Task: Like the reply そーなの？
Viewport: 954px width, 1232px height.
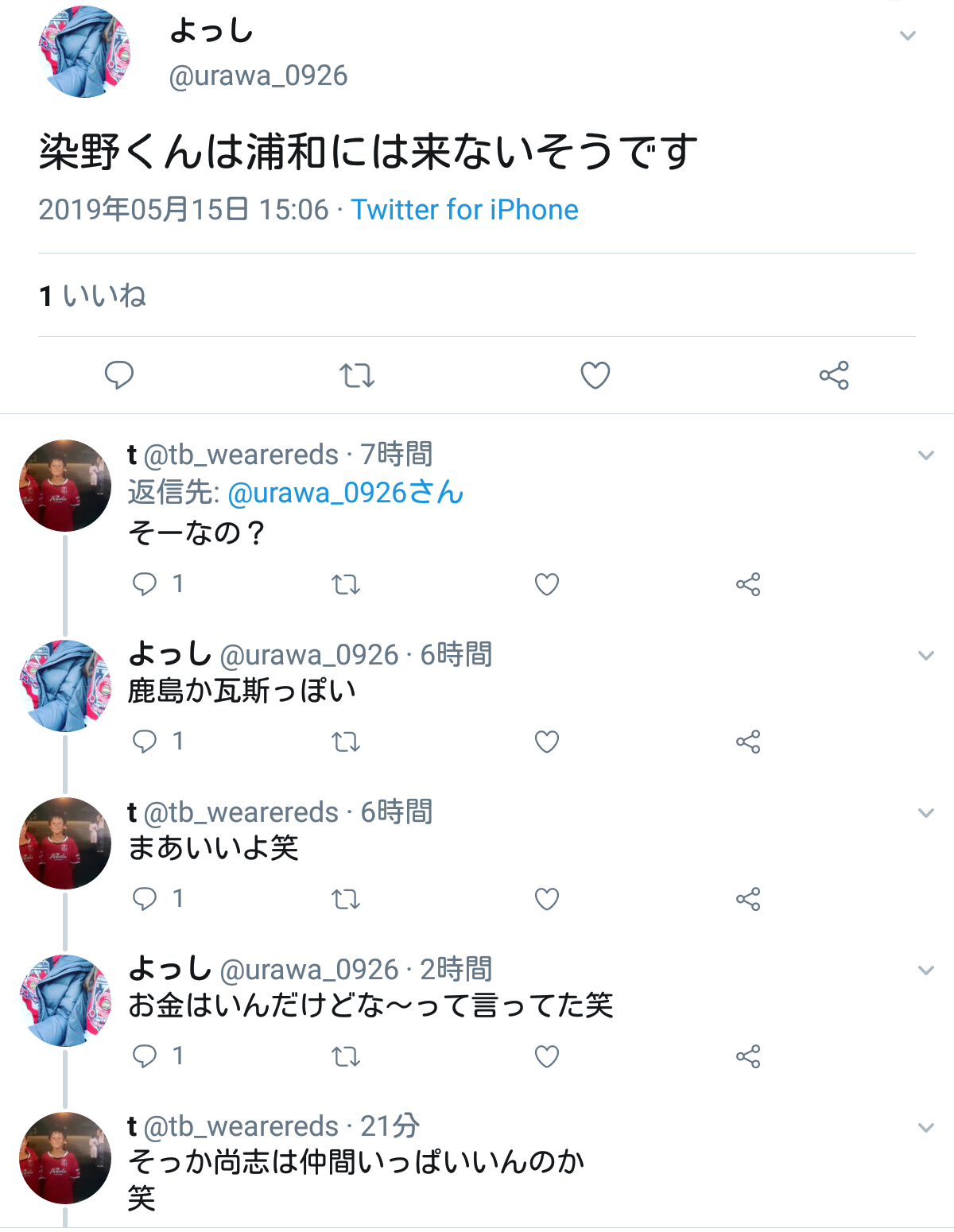Action: [x=547, y=584]
